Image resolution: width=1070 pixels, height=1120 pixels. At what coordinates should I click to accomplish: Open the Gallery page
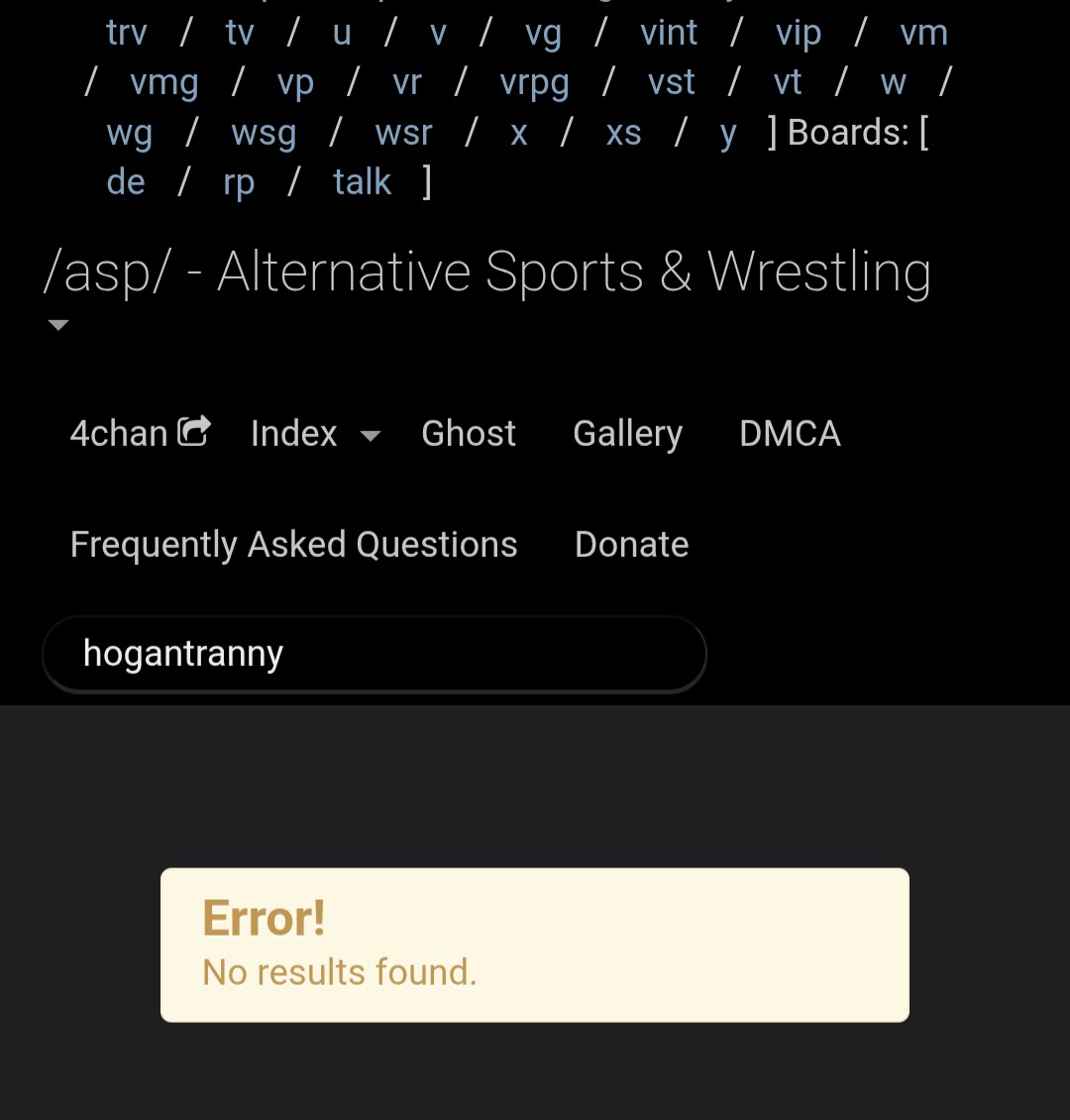tap(627, 433)
